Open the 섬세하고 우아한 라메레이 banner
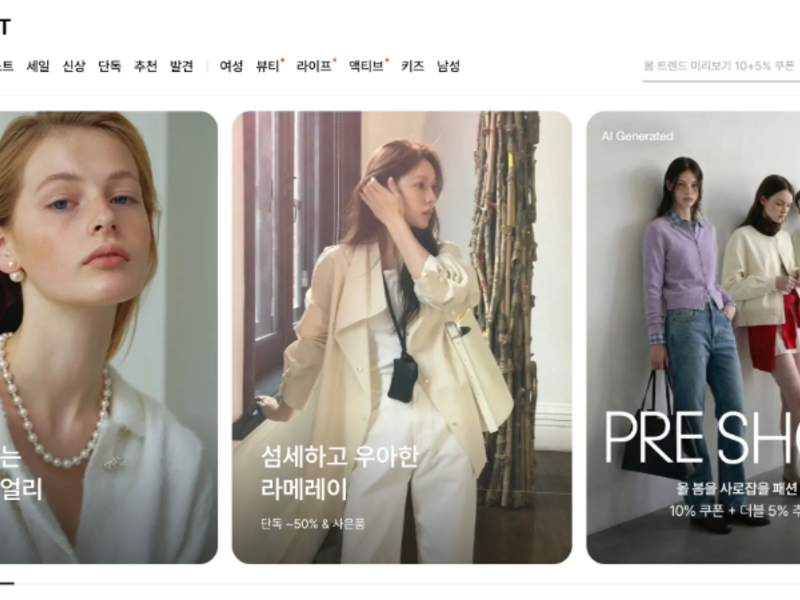Viewport: 800px width, 600px height. (x=402, y=337)
